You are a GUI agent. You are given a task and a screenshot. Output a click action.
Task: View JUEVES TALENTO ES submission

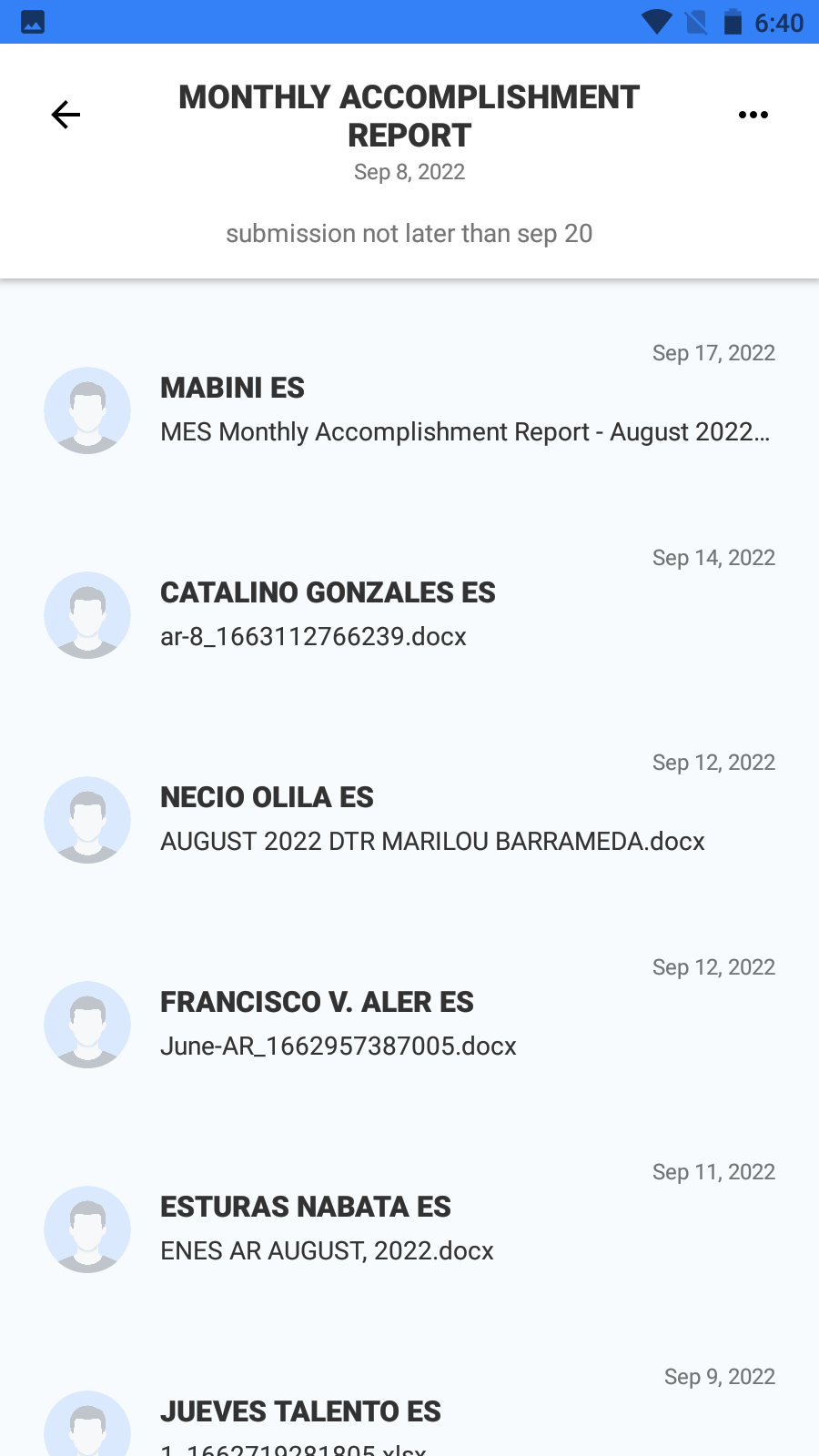[409, 1420]
